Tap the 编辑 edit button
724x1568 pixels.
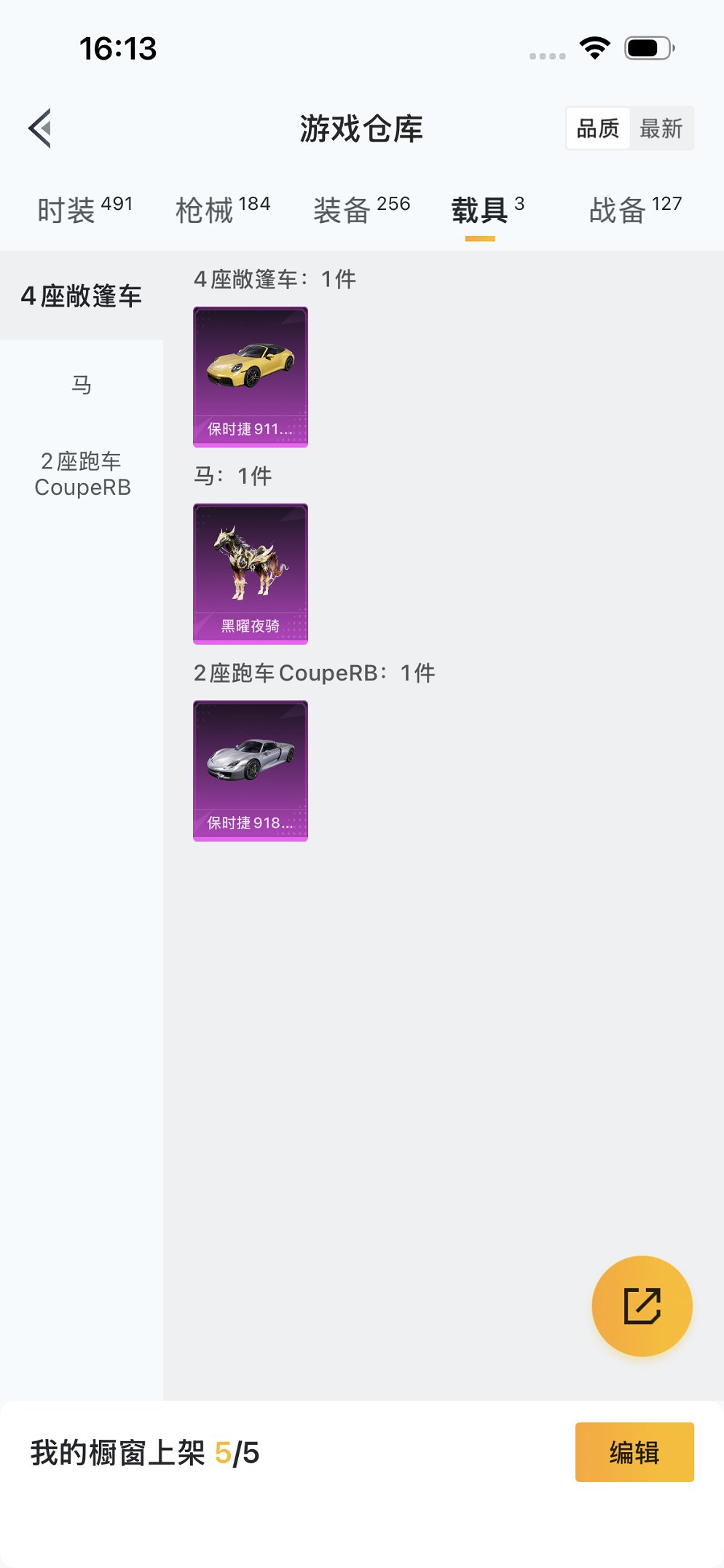click(633, 1452)
